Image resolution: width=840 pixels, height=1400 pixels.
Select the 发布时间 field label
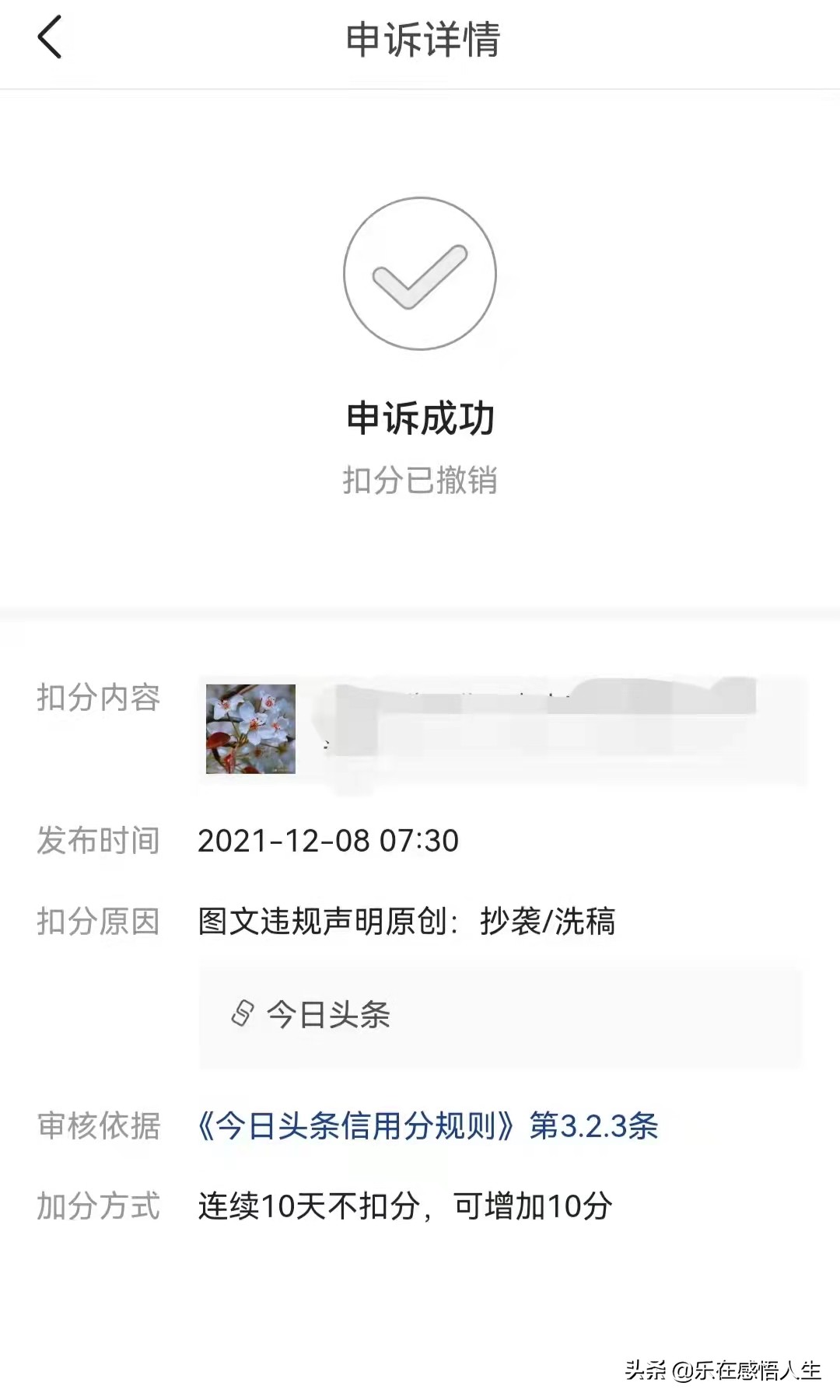(96, 840)
